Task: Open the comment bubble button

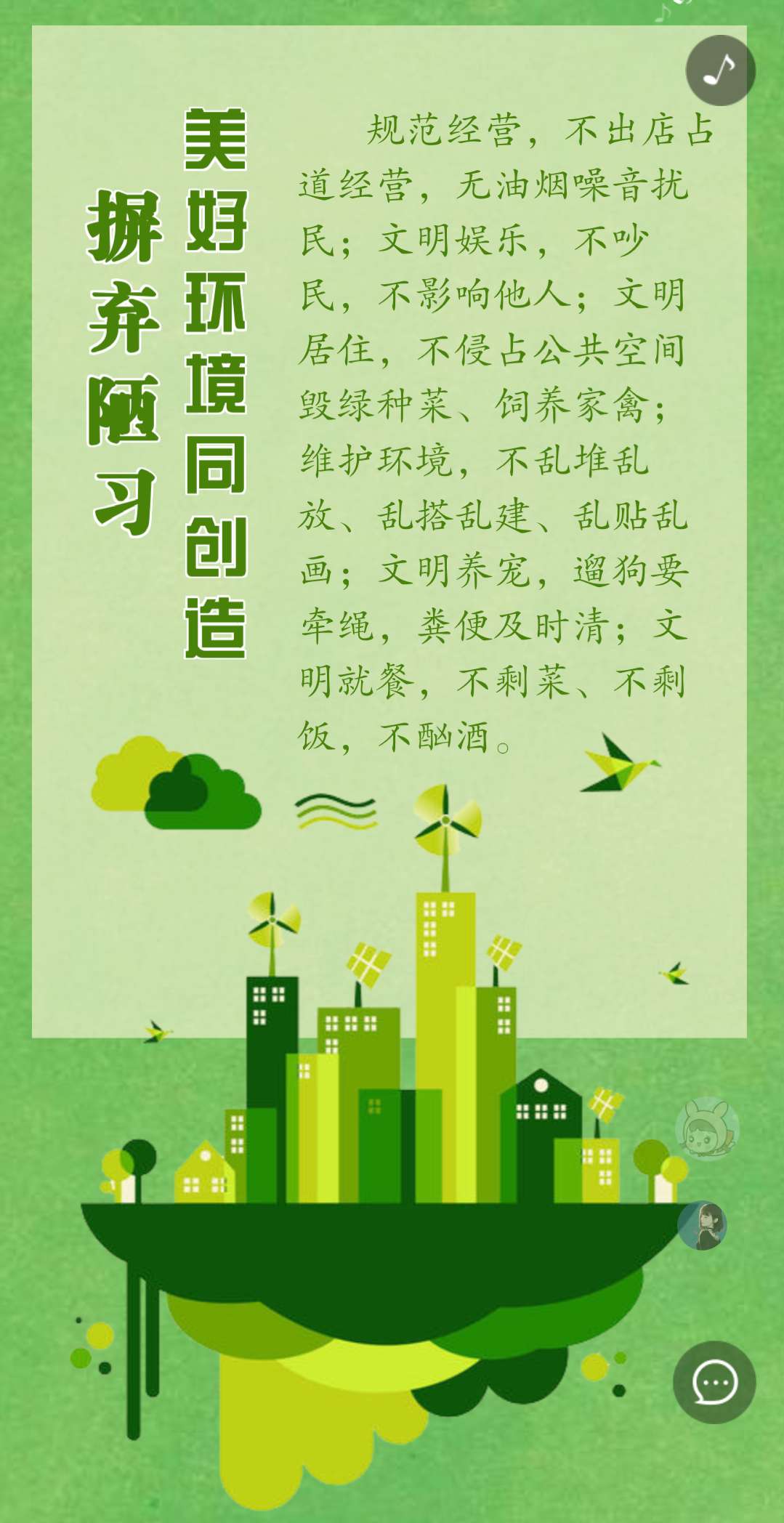Action: pos(714,1381)
